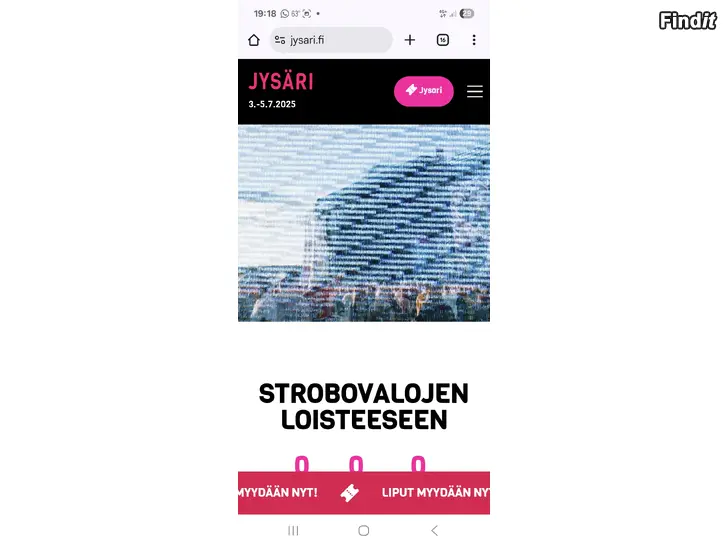This screenshot has height=546, width=728.
Task: Tap the pink Jysäri ticket button
Action: click(x=424, y=91)
